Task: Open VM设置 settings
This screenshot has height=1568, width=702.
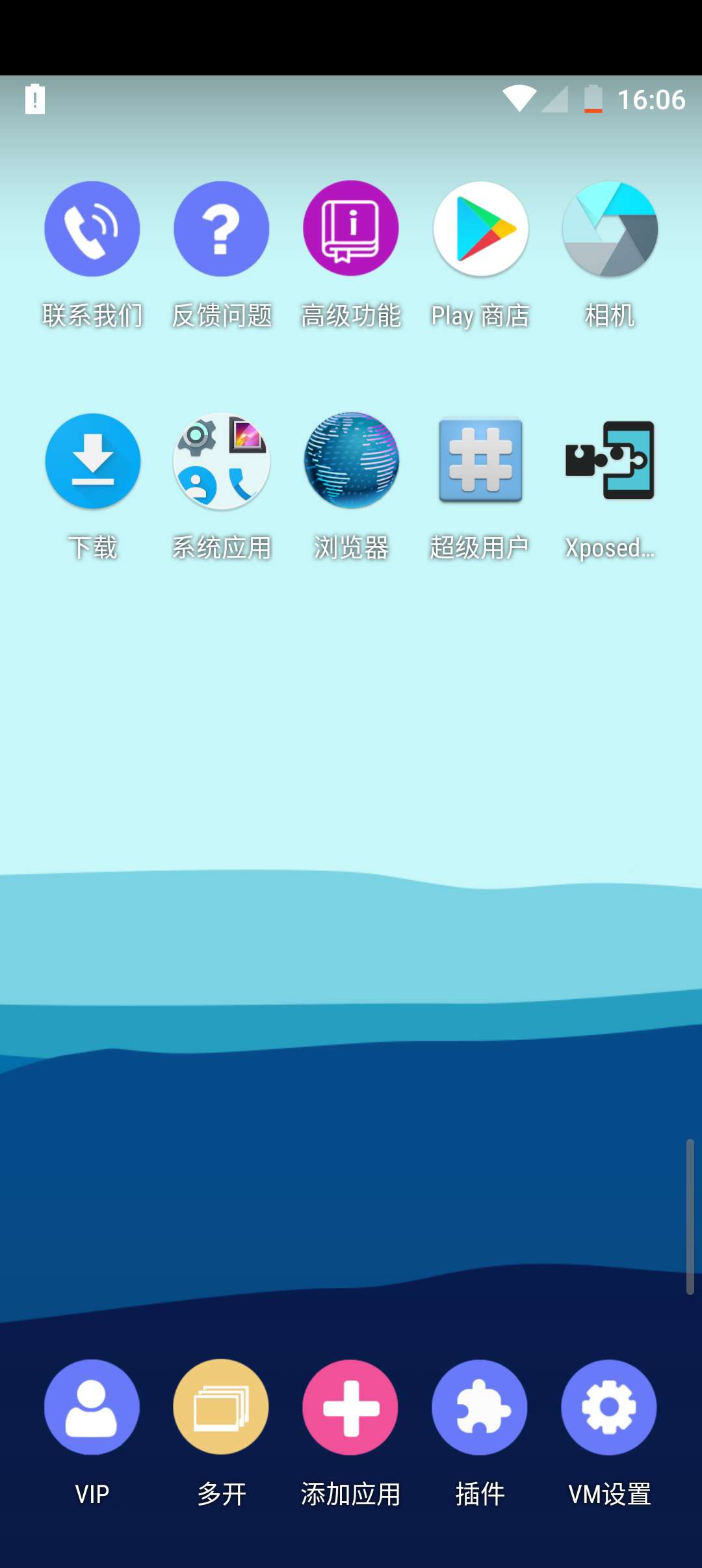Action: (609, 1407)
